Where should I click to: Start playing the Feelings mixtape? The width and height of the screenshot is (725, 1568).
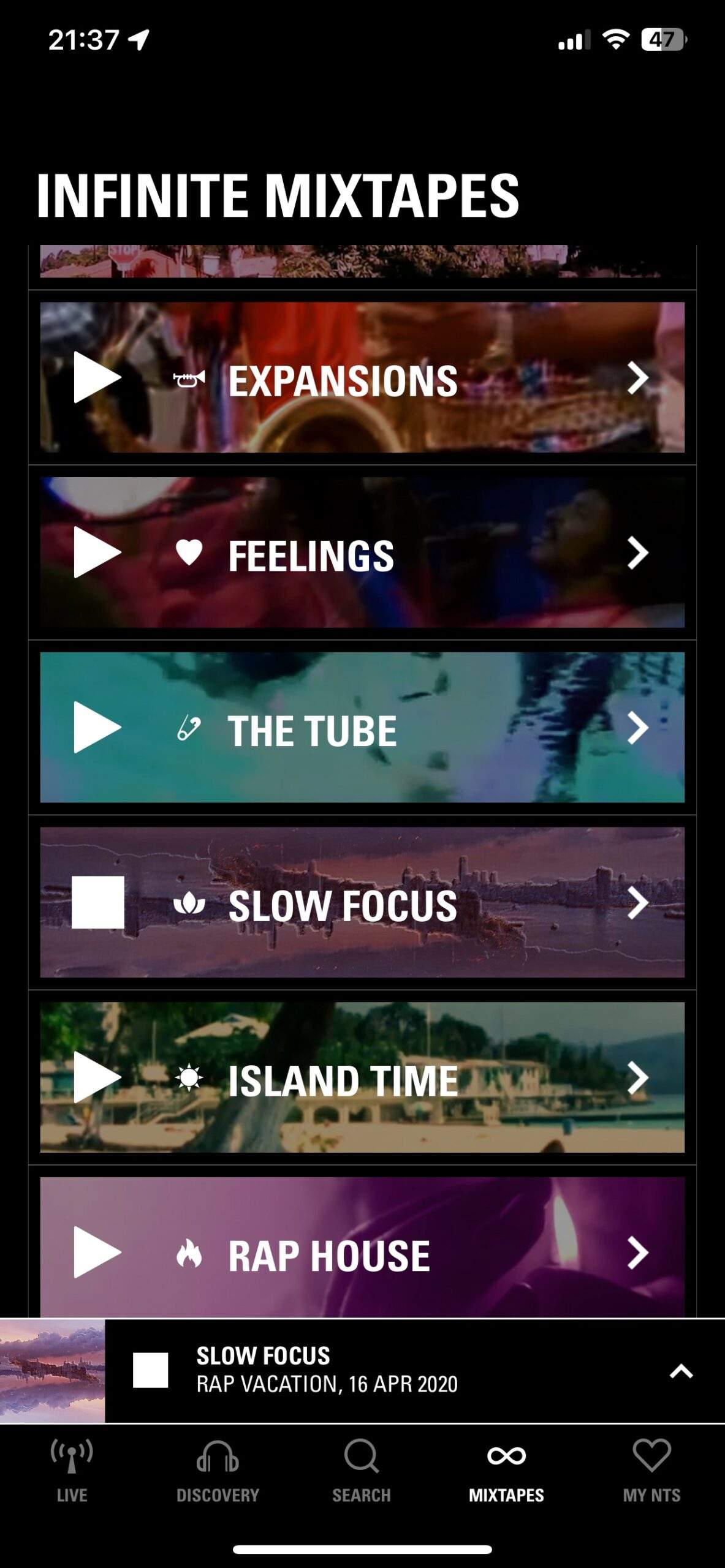(x=97, y=552)
